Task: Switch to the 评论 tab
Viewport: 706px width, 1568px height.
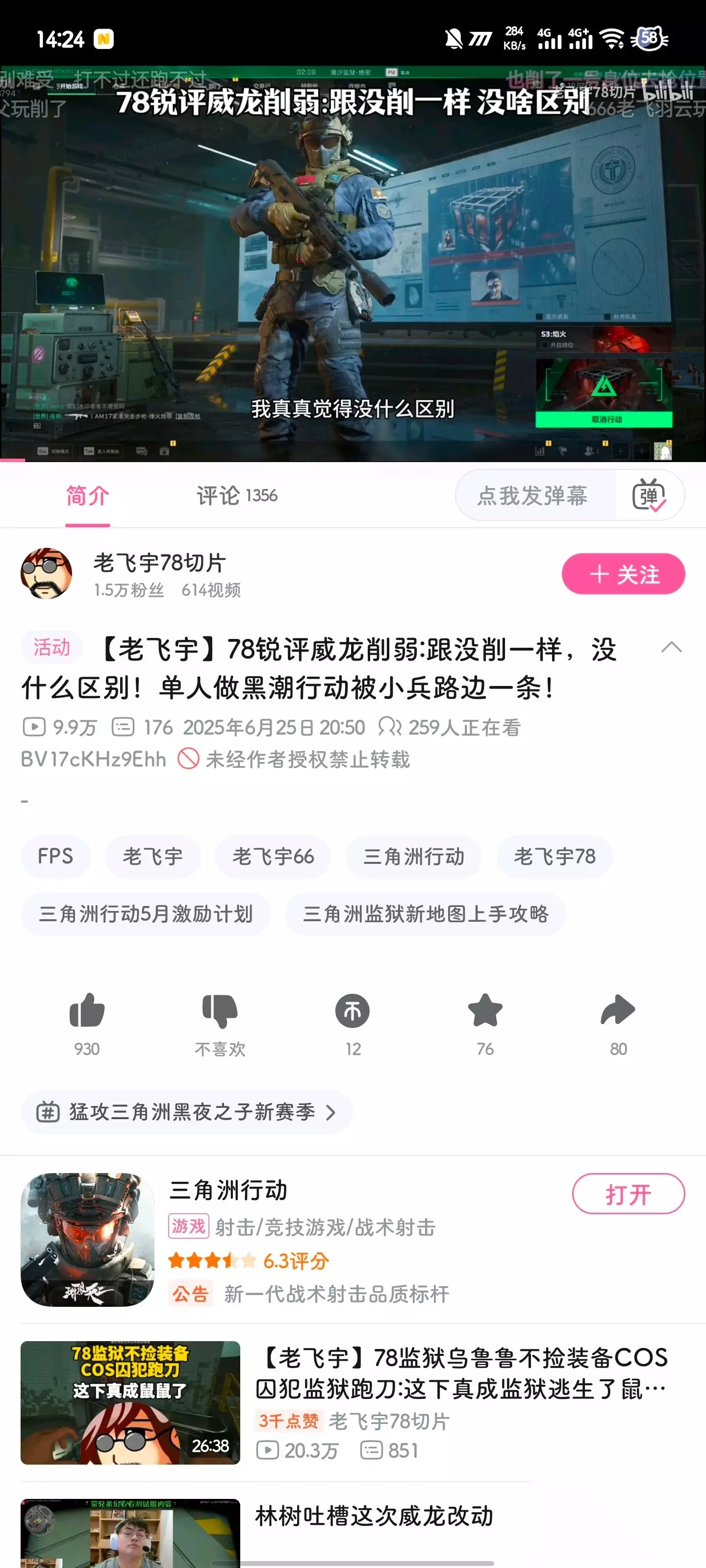Action: (236, 495)
